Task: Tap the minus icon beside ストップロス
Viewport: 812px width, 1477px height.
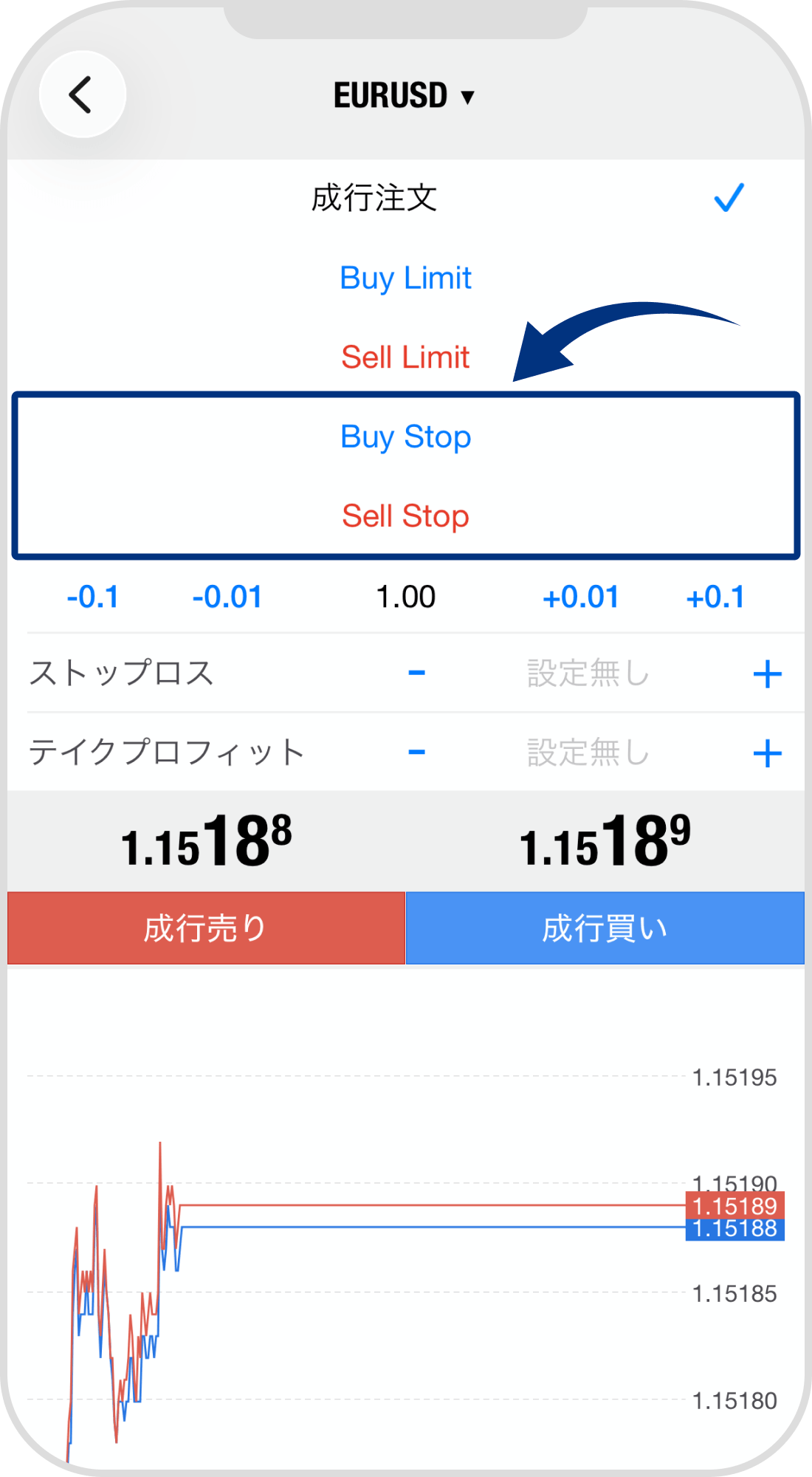Action: tap(416, 674)
